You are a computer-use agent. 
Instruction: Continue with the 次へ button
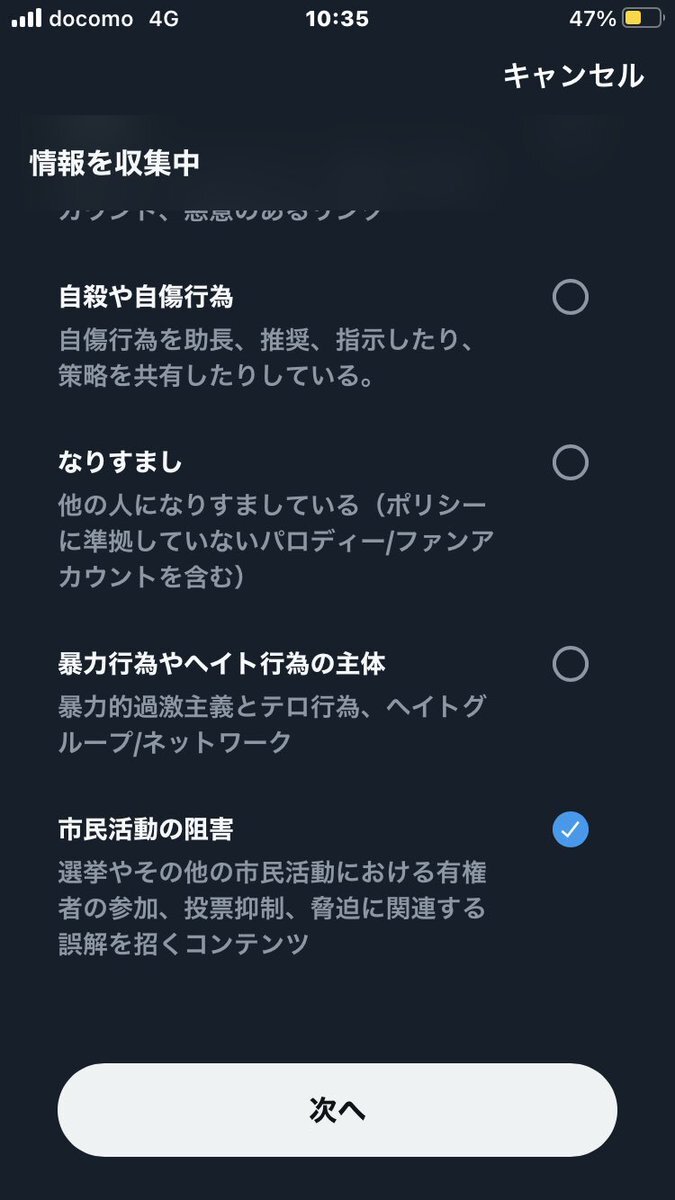(x=337, y=1111)
